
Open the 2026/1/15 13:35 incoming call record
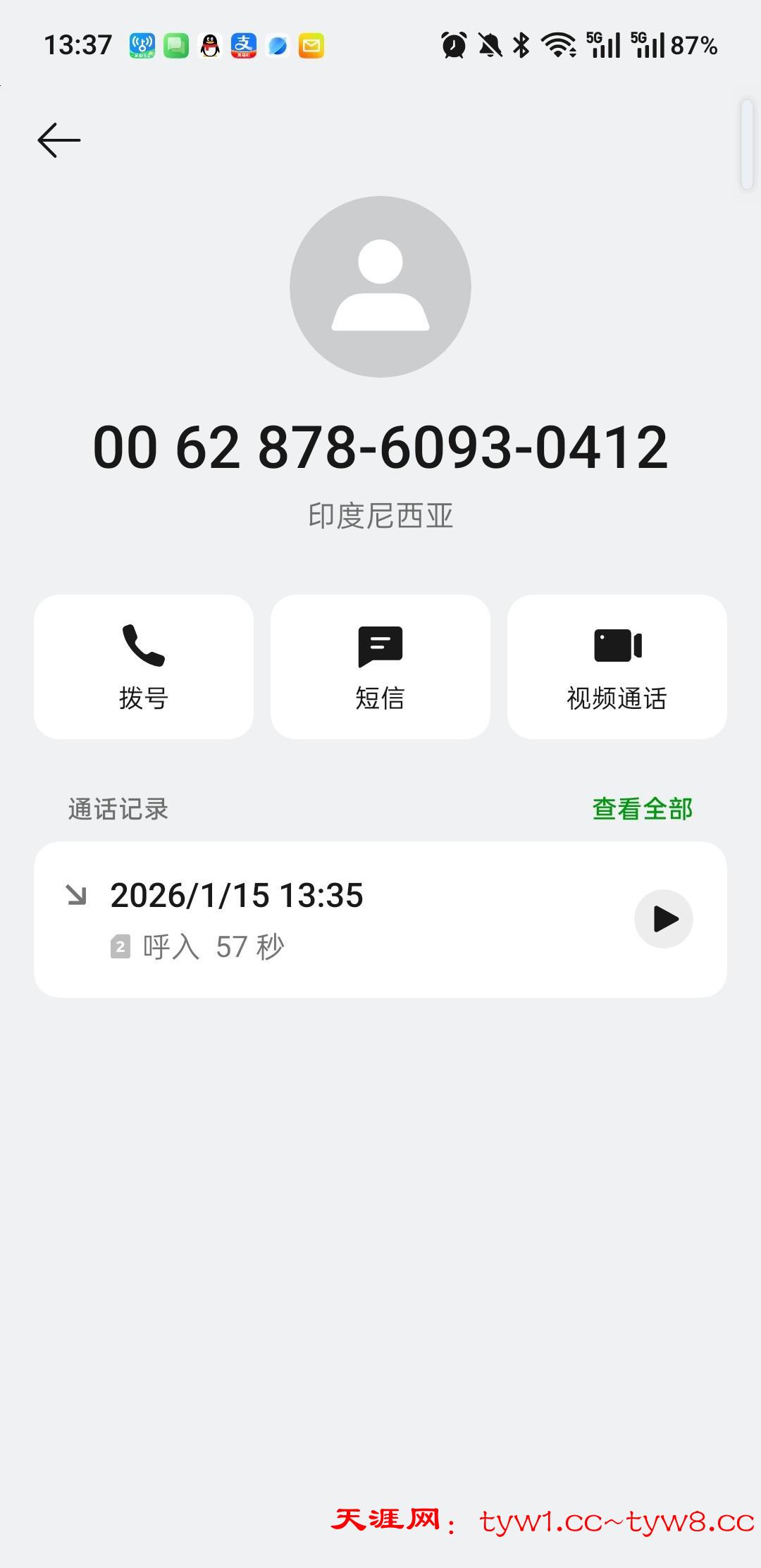pyautogui.click(x=317, y=918)
